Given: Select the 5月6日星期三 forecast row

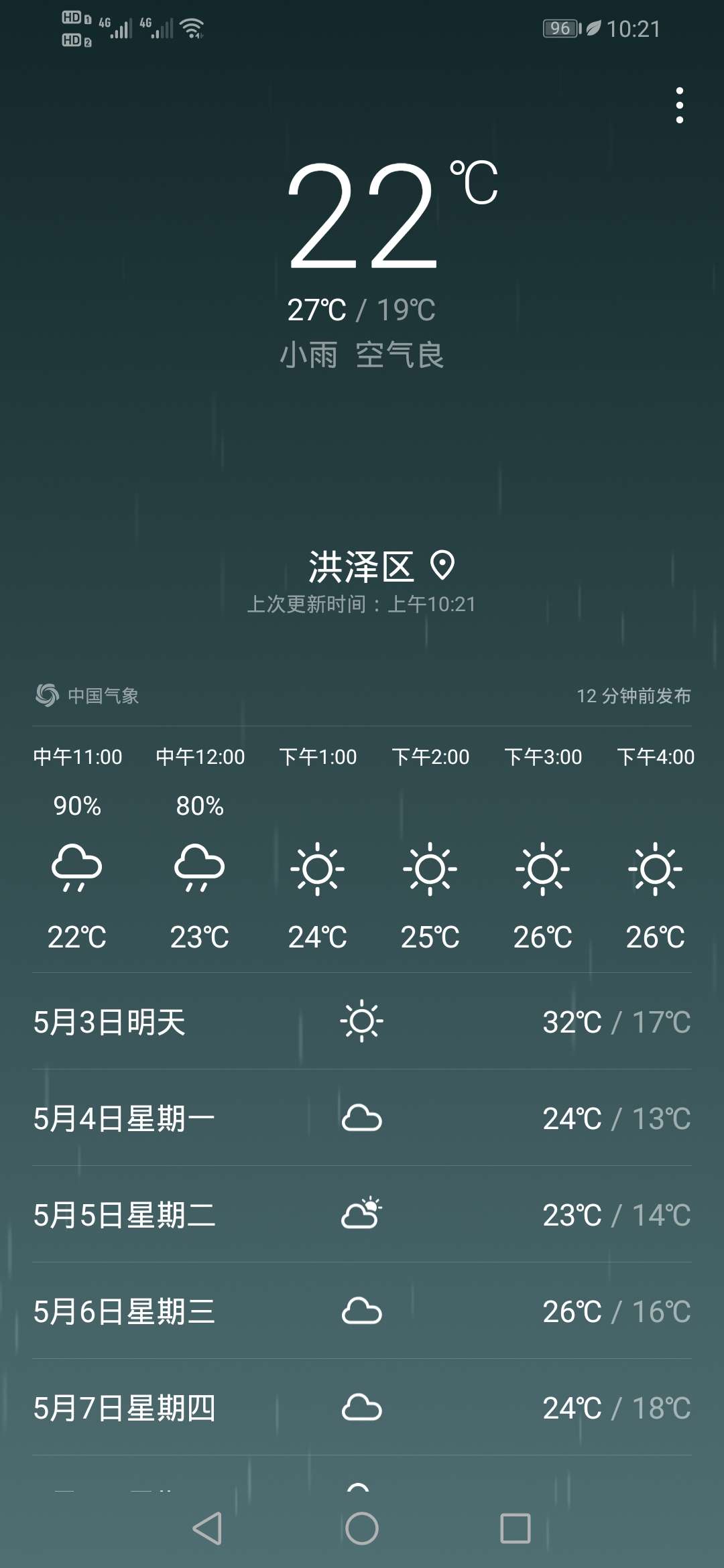Looking at the screenshot, I should click(x=362, y=1311).
